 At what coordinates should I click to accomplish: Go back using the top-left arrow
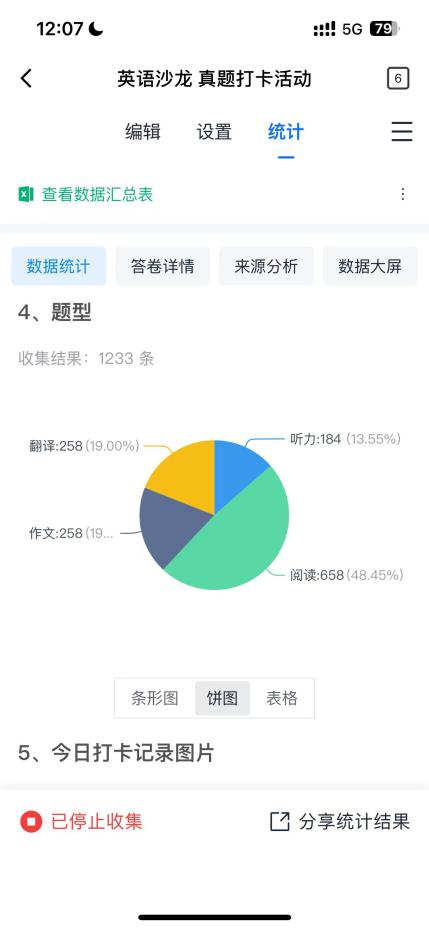click(x=26, y=78)
